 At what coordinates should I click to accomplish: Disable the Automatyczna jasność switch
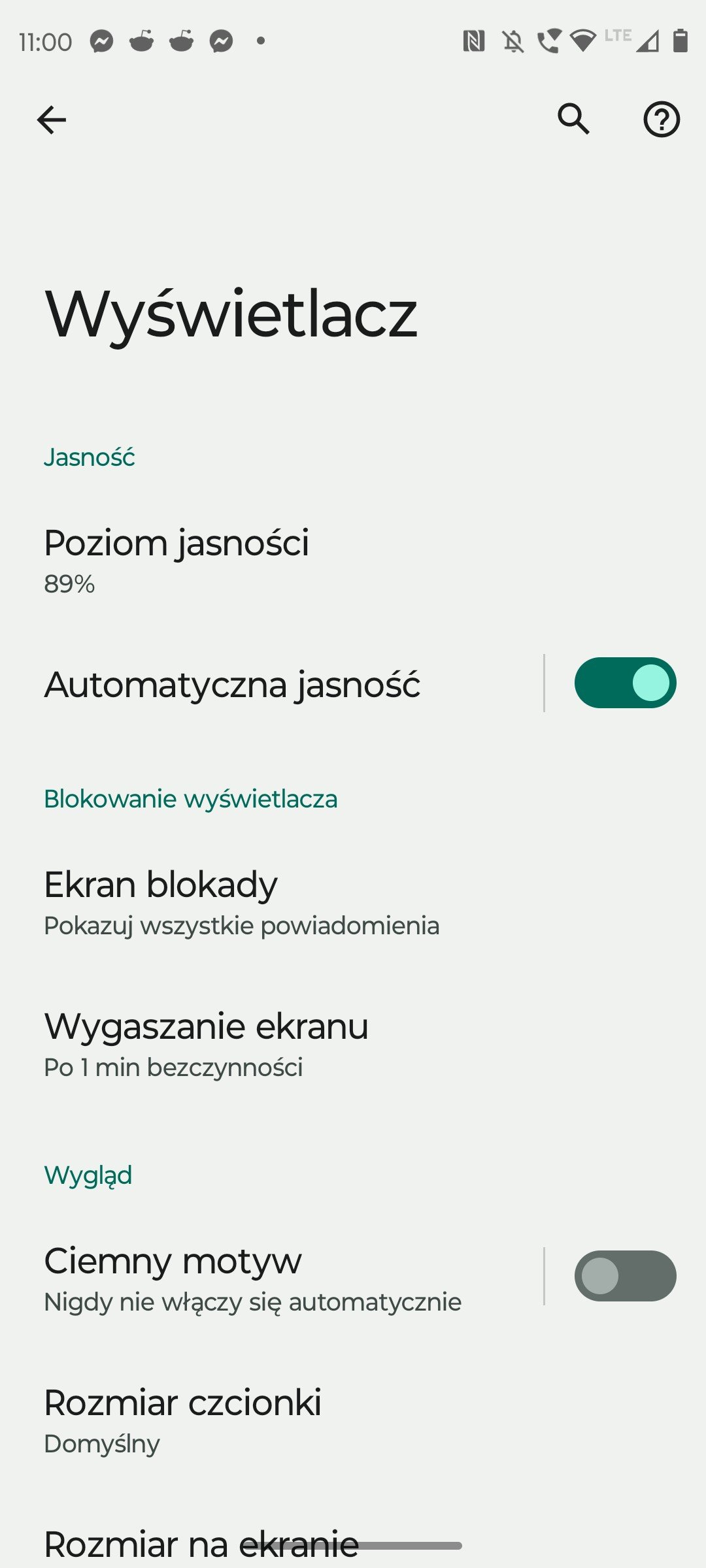point(625,683)
